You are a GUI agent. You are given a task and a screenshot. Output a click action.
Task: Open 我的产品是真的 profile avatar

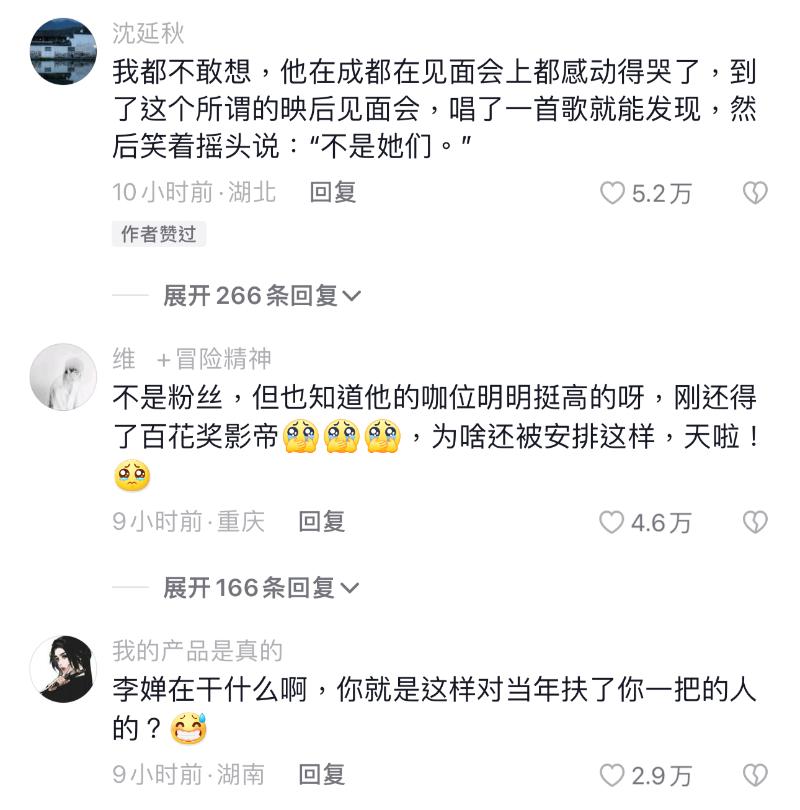[x=63, y=669]
